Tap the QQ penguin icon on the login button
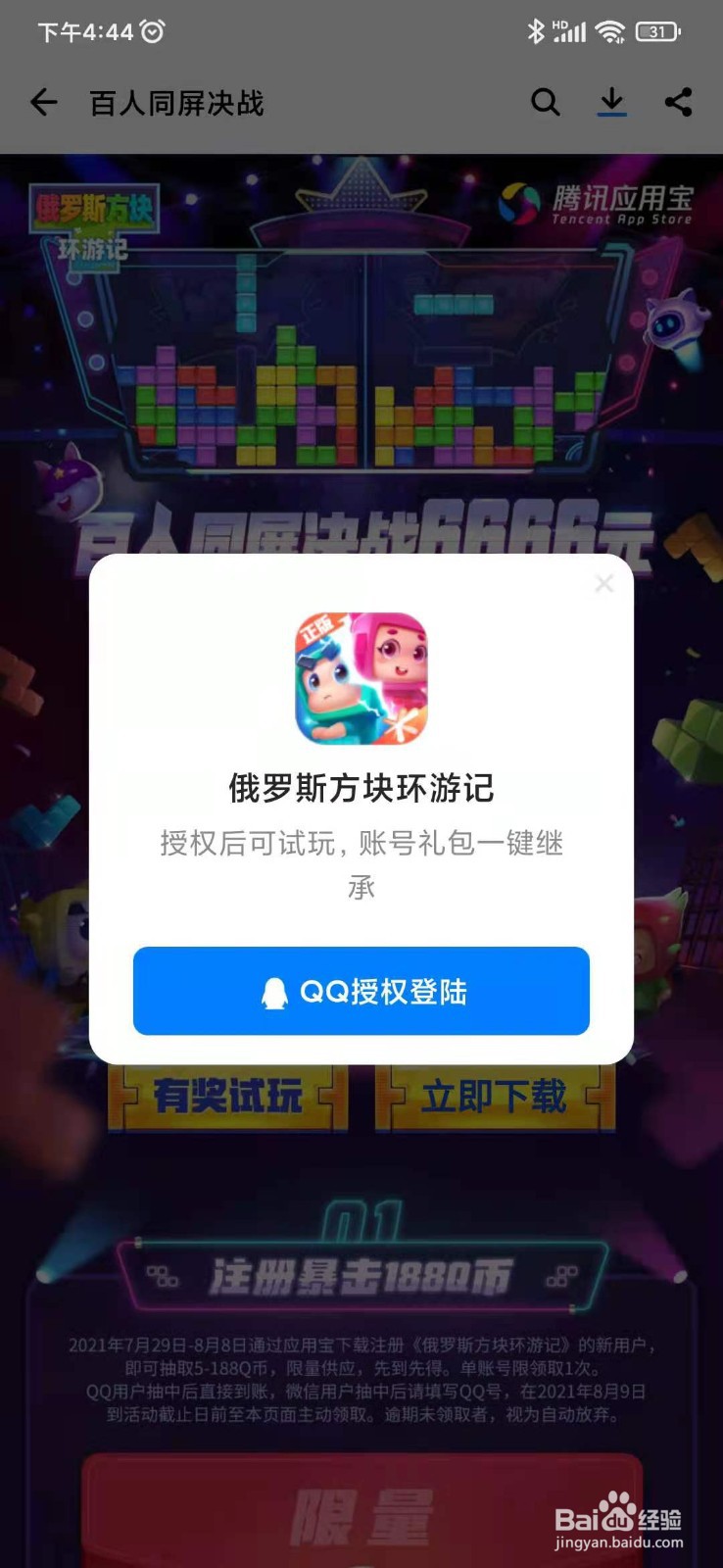Viewport: 723px width, 1568px height. tap(273, 992)
